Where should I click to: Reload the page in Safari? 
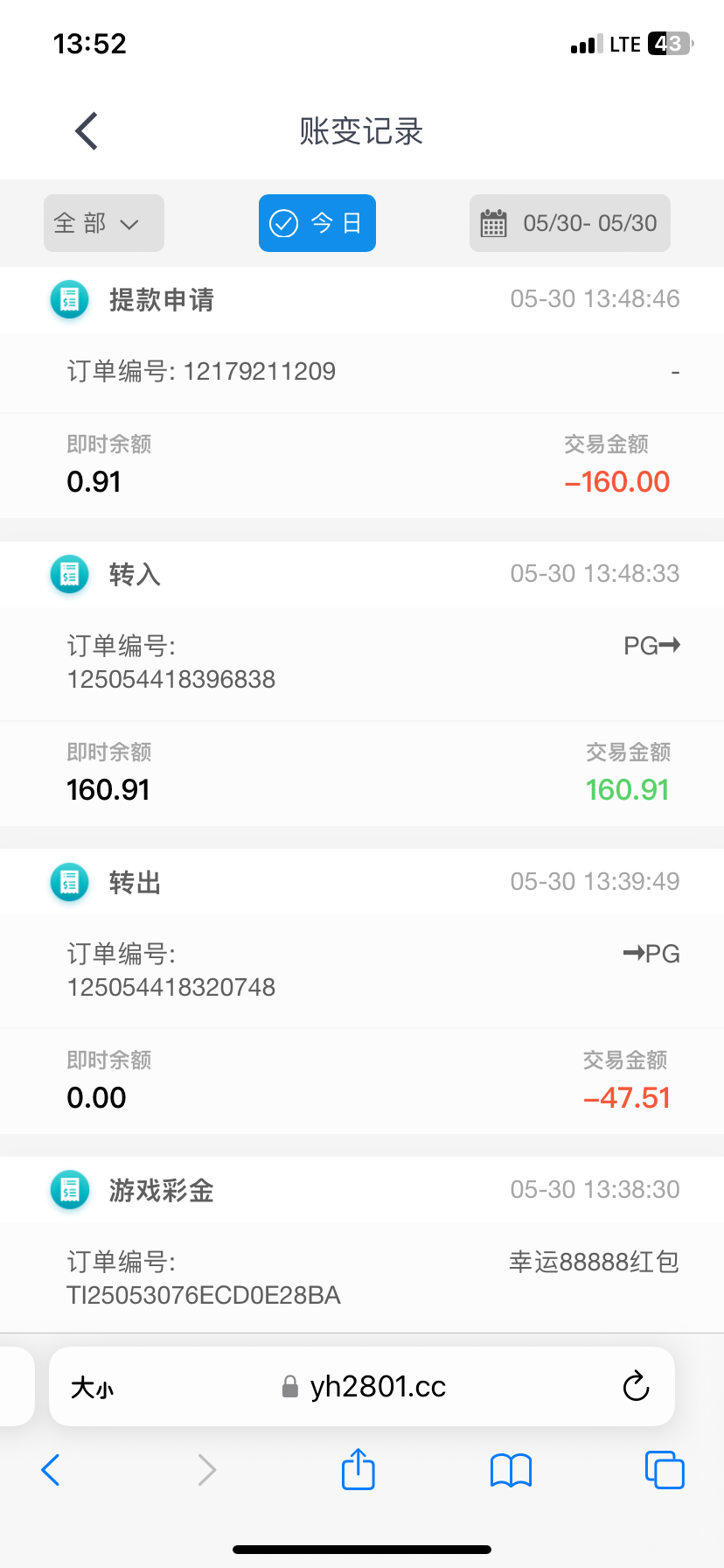[x=636, y=1387]
